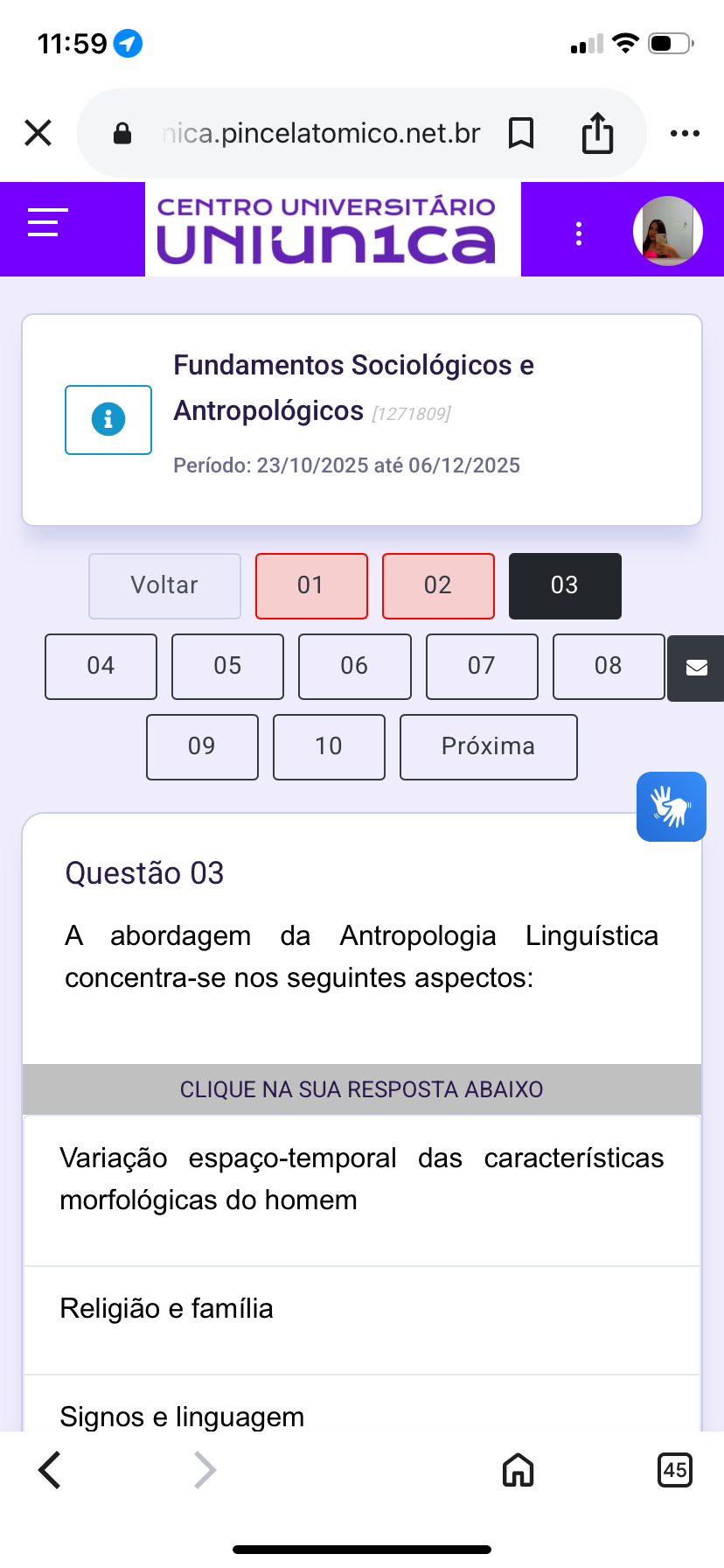The height and width of the screenshot is (1568, 724).
Task: Share the current page
Action: 597,133
